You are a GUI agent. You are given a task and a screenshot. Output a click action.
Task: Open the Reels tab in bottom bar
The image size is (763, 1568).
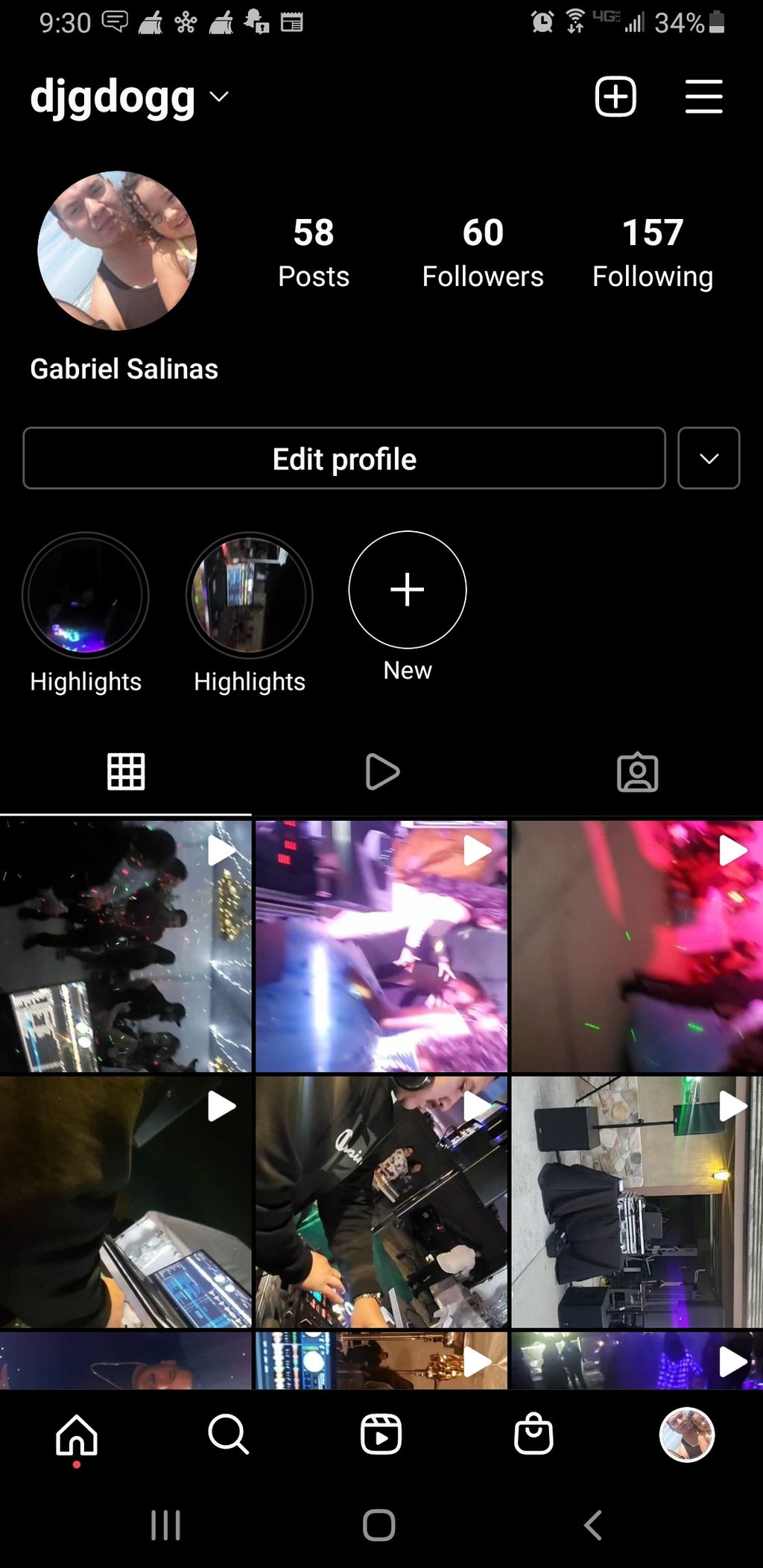click(381, 1435)
